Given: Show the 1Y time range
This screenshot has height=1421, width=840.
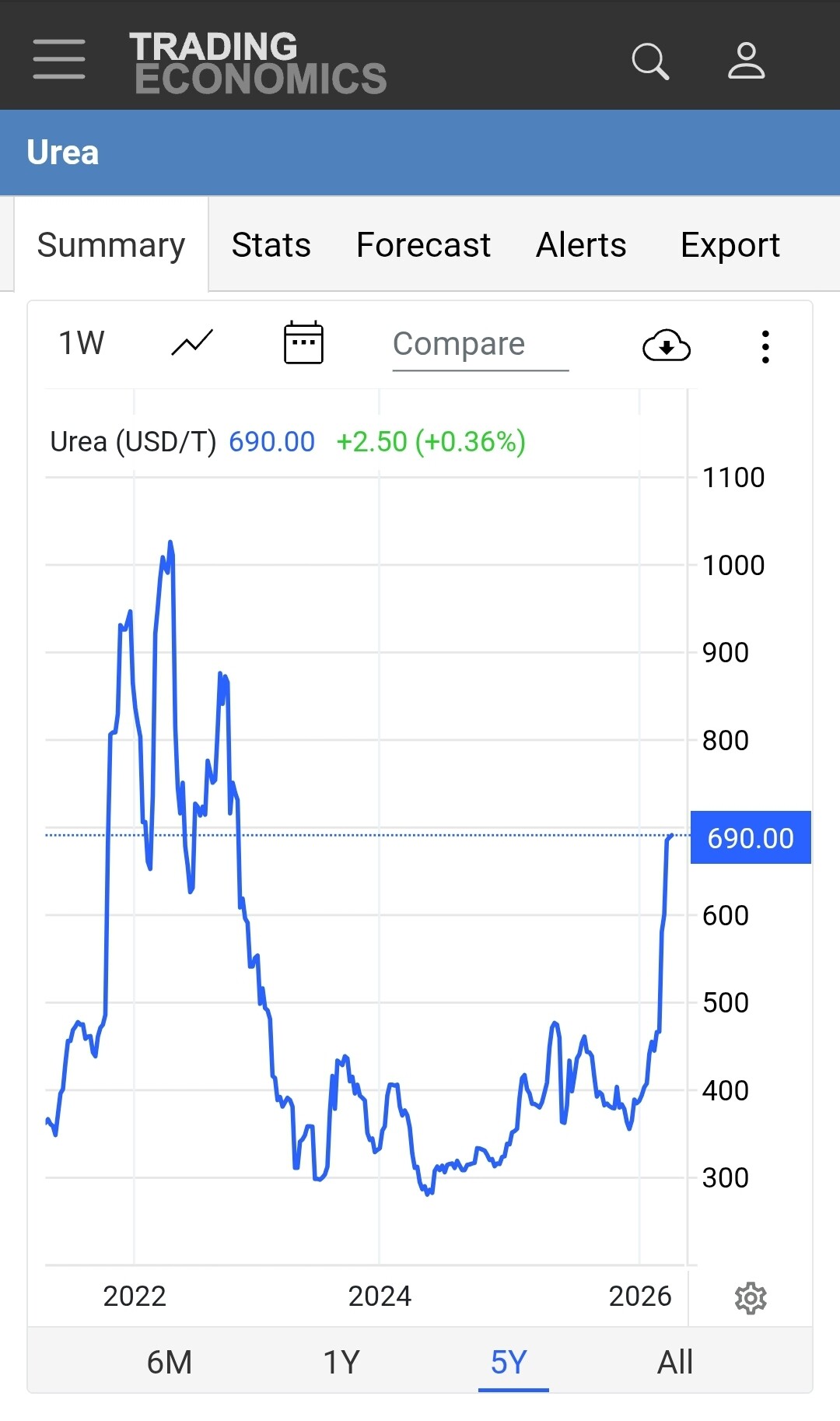Looking at the screenshot, I should pos(341,1363).
